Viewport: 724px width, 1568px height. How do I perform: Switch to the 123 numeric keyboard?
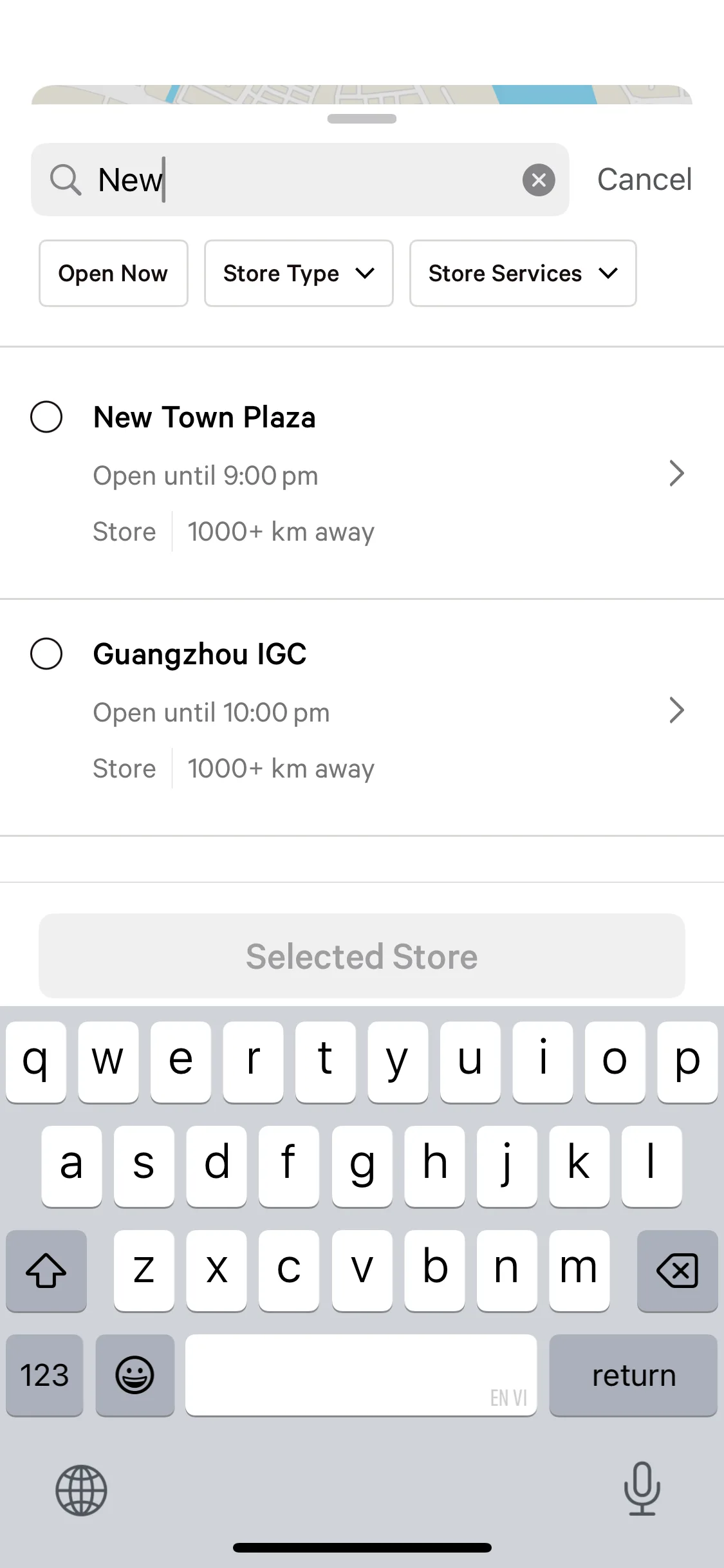(x=44, y=1375)
